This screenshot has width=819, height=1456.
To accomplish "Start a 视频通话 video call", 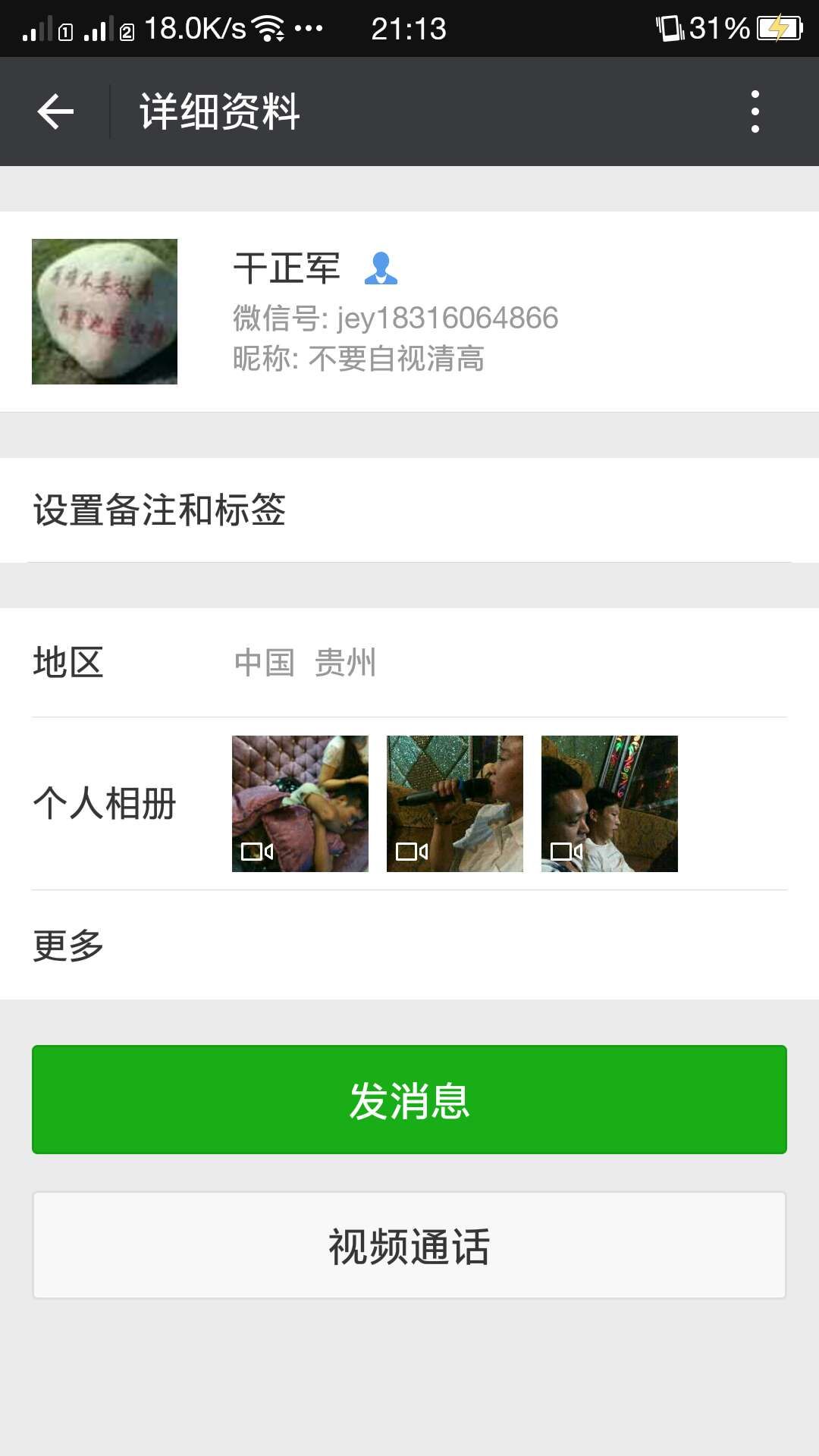I will [x=409, y=1245].
